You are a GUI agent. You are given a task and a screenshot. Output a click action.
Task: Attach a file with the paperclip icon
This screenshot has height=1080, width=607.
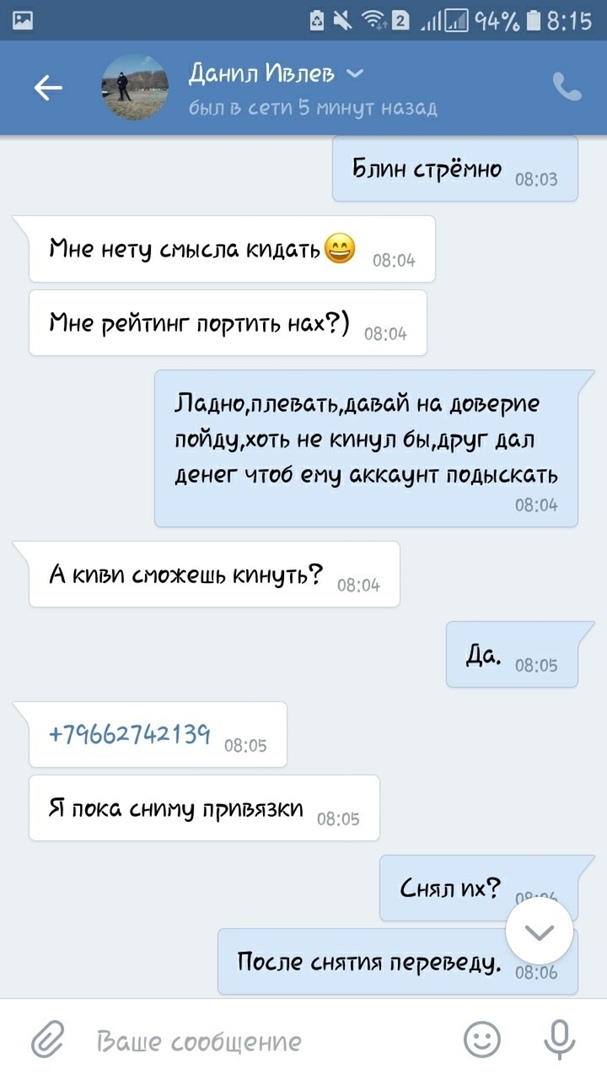[x=46, y=1040]
